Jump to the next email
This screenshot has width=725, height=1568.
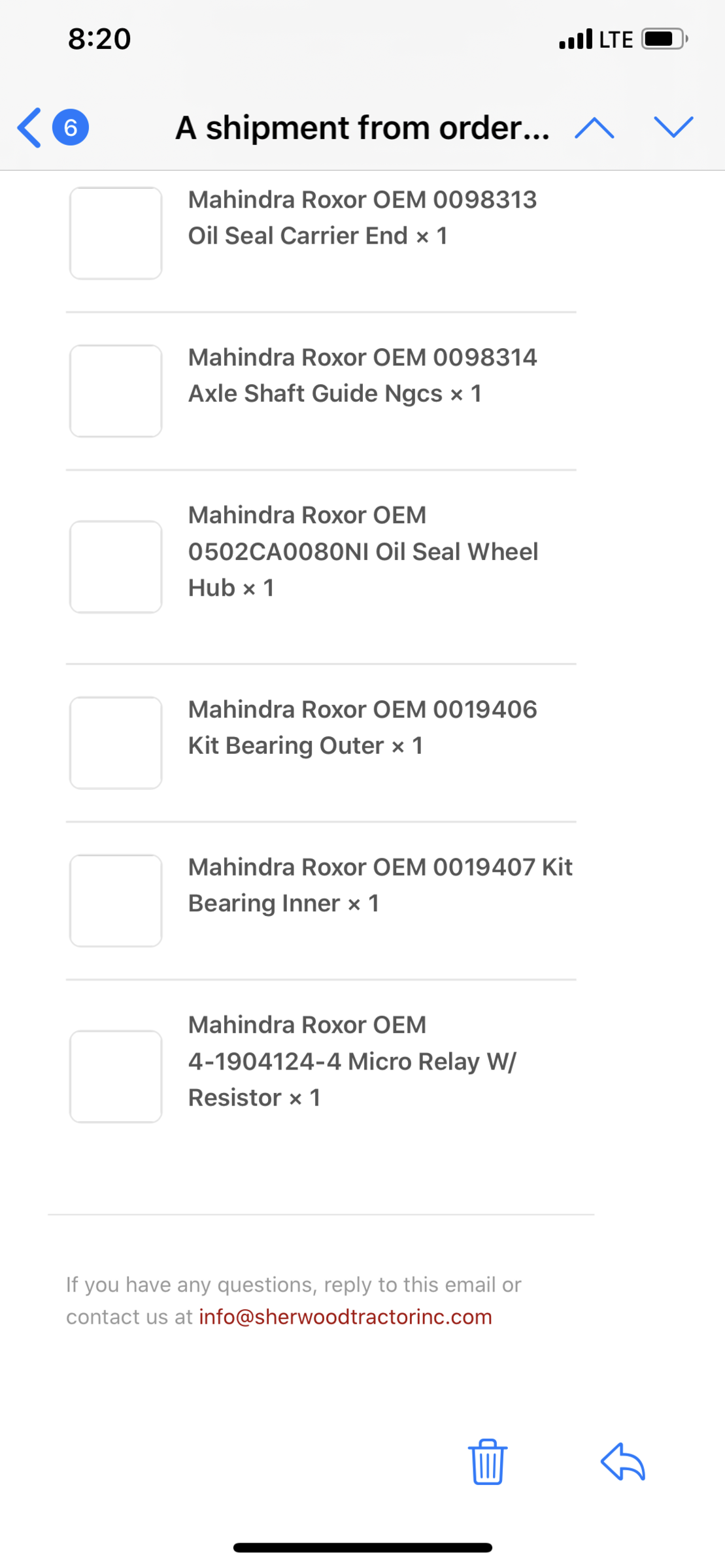pos(673,127)
